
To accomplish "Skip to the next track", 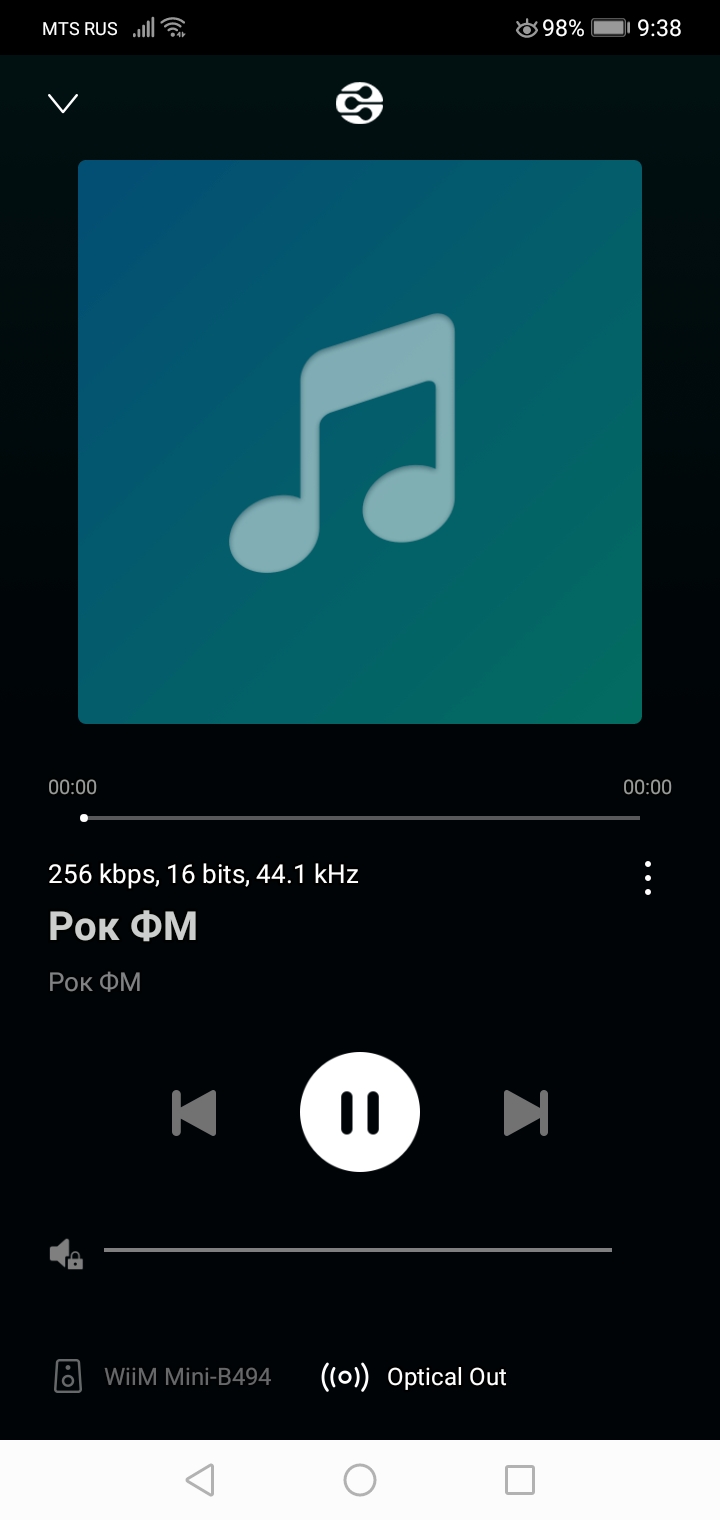I will [x=525, y=1112].
